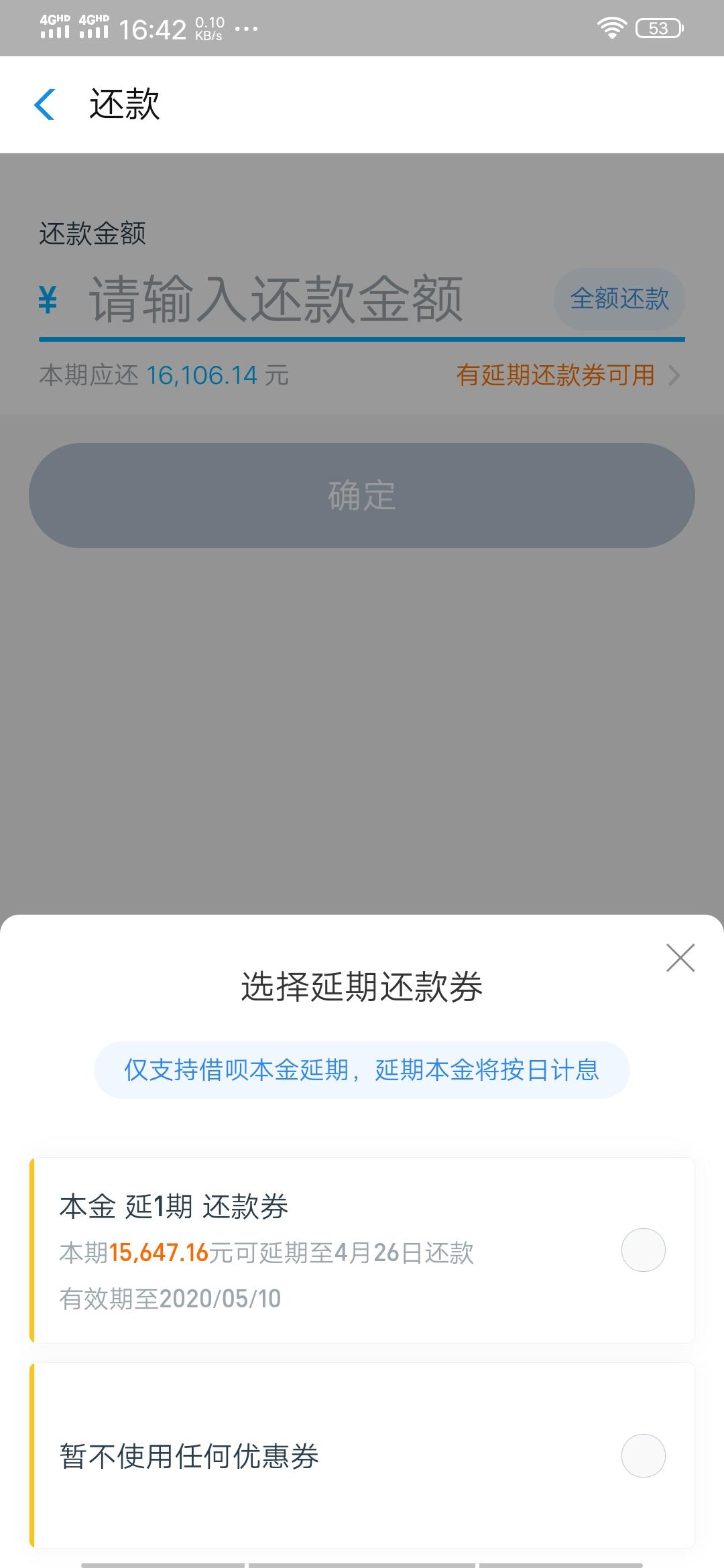The height and width of the screenshot is (1568, 724).
Task: Tap the 全额还款 button
Action: click(x=619, y=299)
